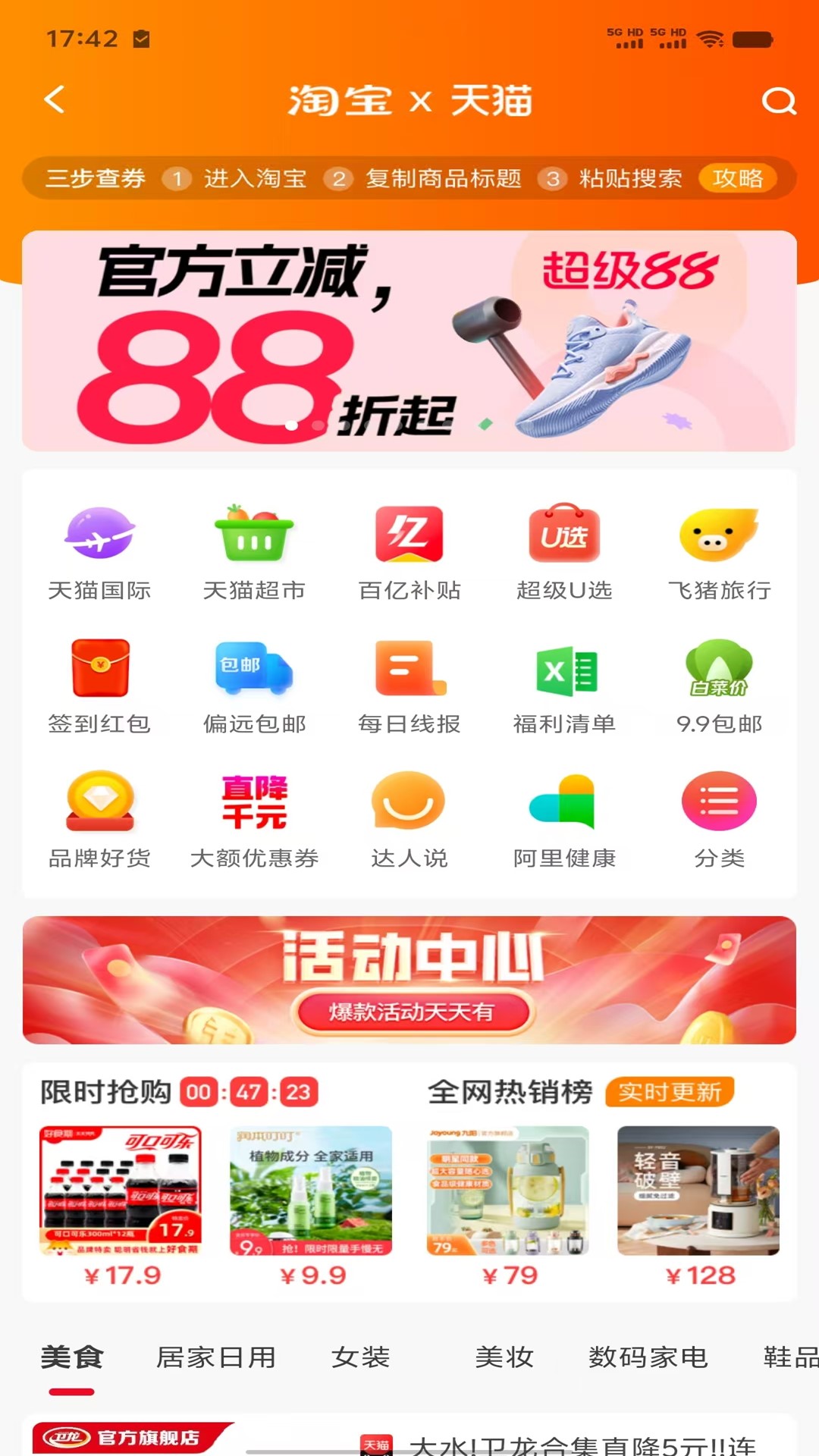The width and height of the screenshot is (819, 1456).
Task: Open the 每日线报 icon
Action: click(x=409, y=669)
